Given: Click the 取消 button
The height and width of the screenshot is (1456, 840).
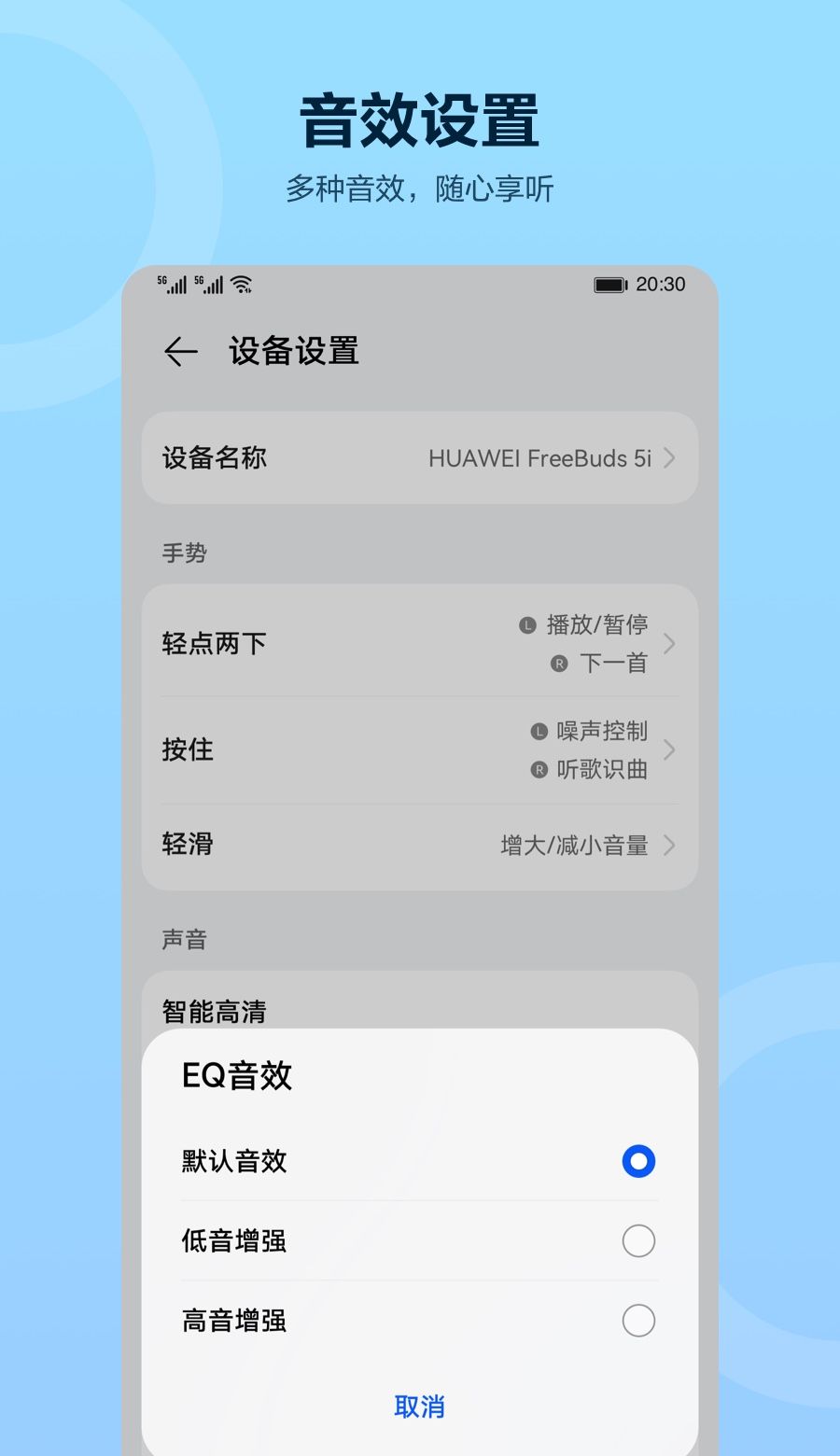Looking at the screenshot, I should pyautogui.click(x=419, y=1406).
